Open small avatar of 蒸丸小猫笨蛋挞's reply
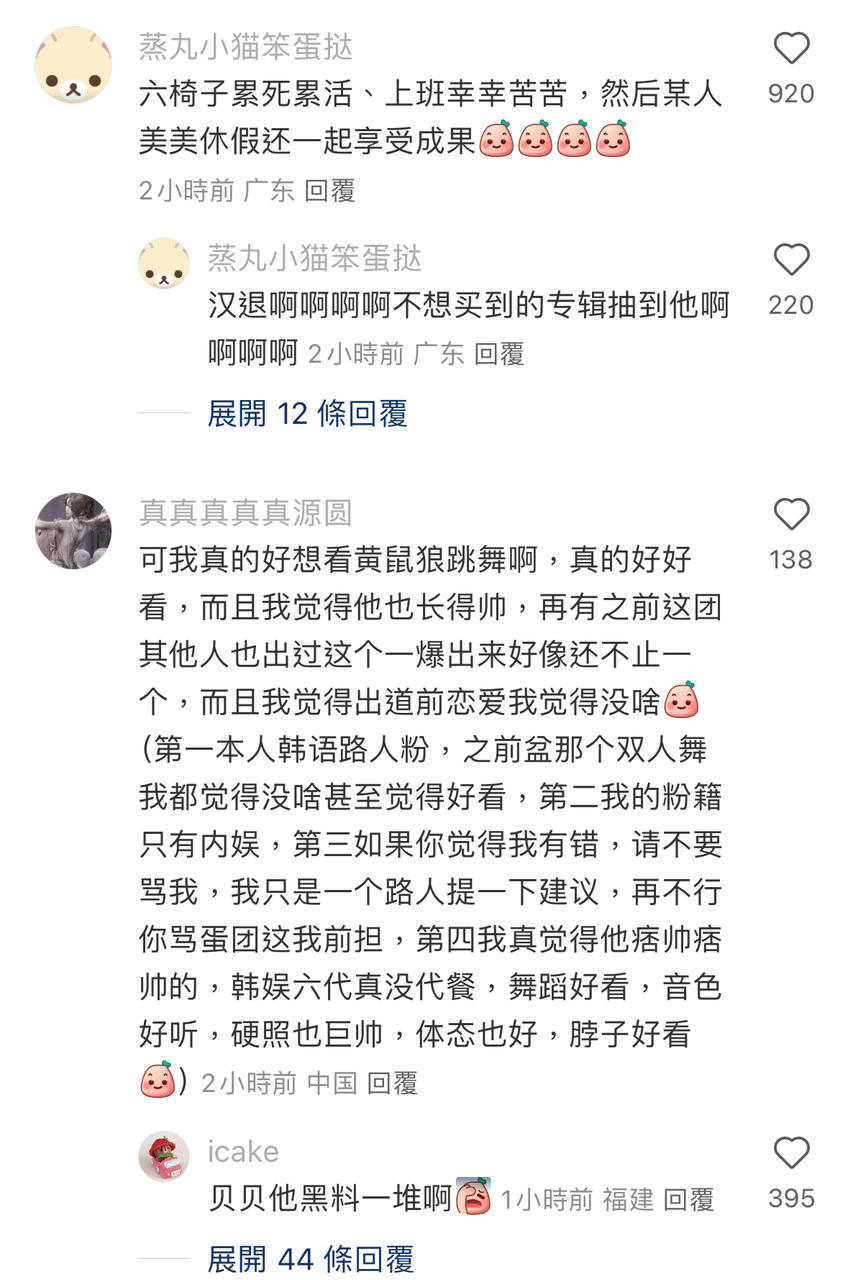 164,264
